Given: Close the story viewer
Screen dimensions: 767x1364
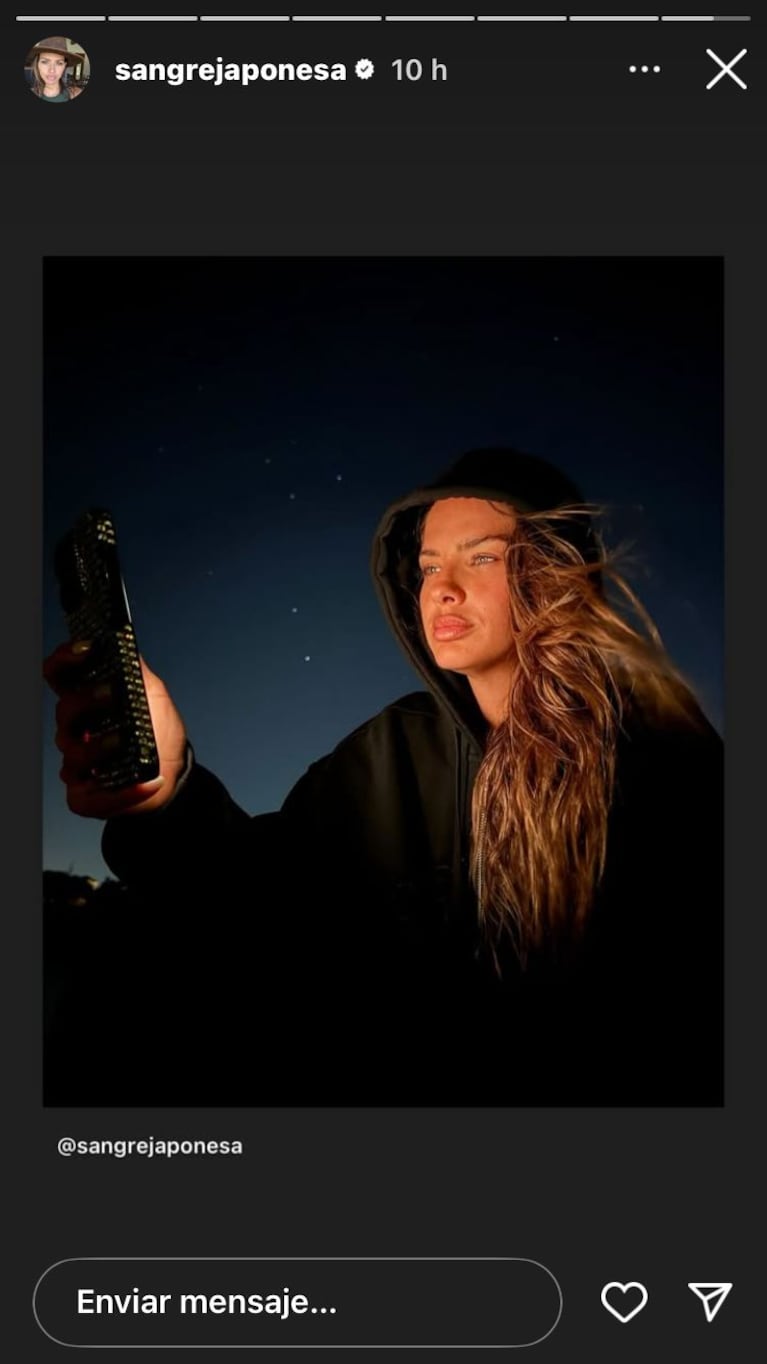Looking at the screenshot, I should point(726,70).
